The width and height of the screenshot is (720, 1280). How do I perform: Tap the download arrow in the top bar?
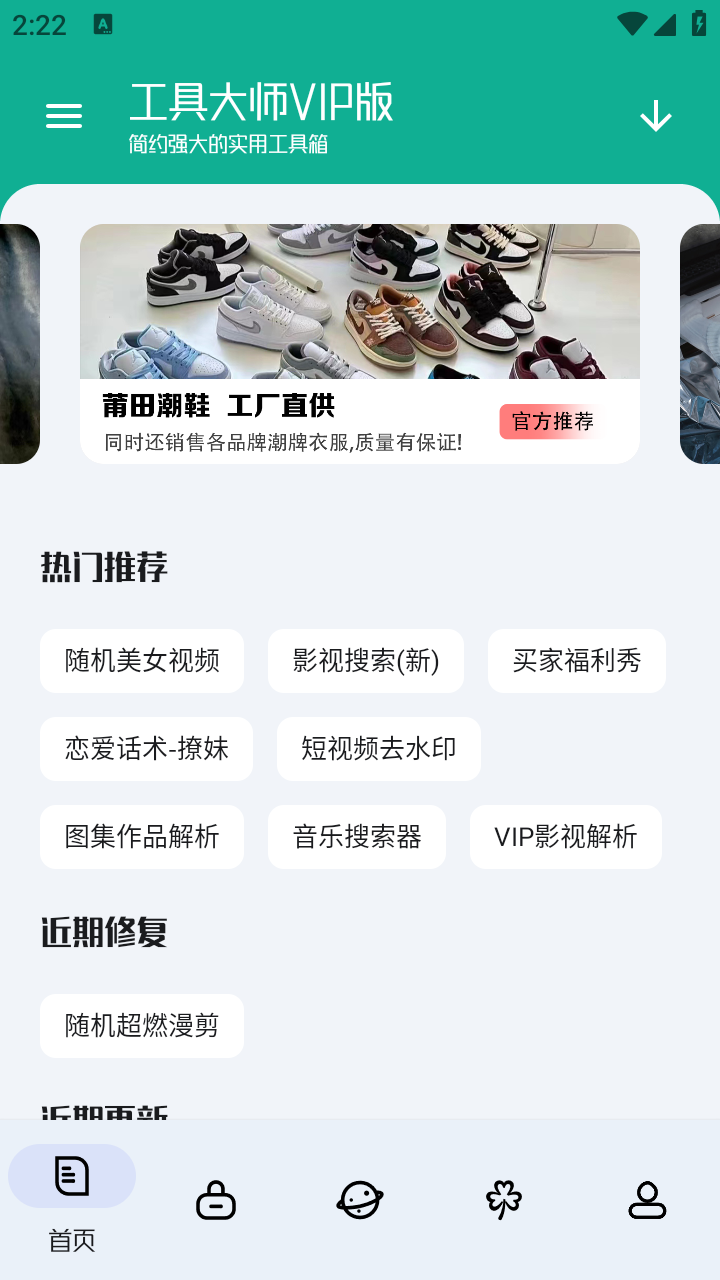[x=655, y=115]
